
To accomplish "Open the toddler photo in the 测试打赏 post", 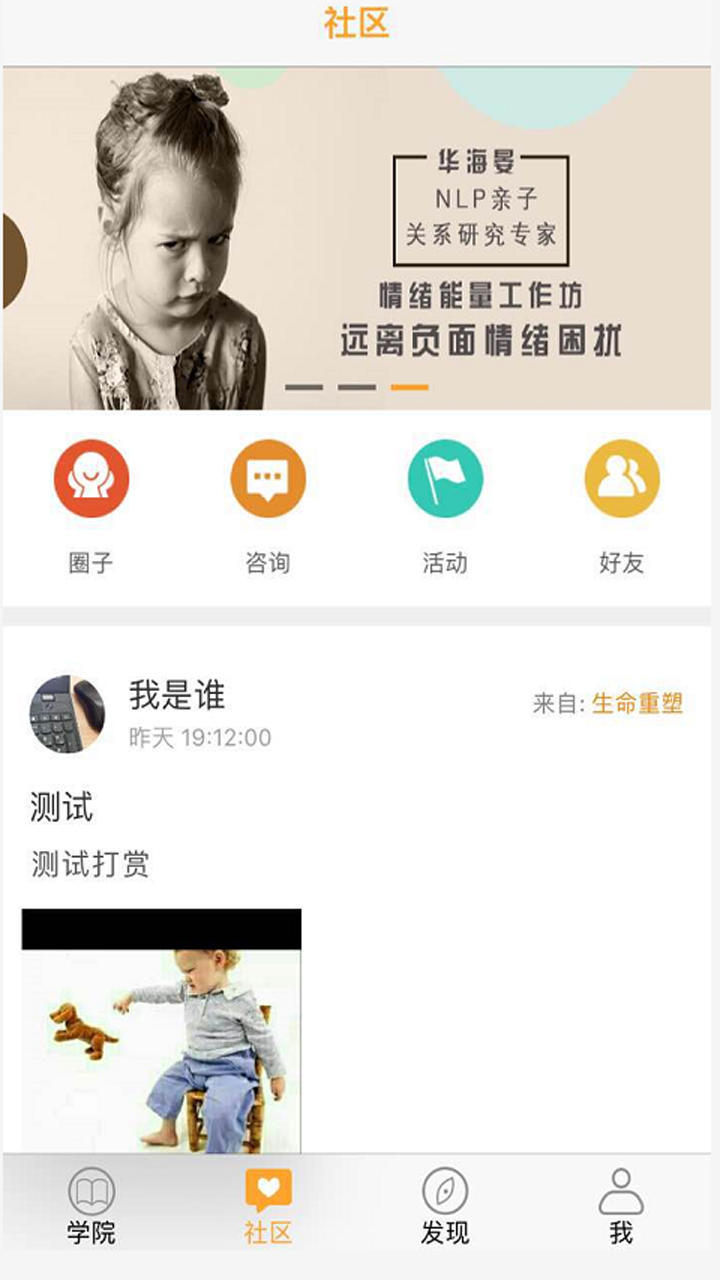I will [x=161, y=1030].
